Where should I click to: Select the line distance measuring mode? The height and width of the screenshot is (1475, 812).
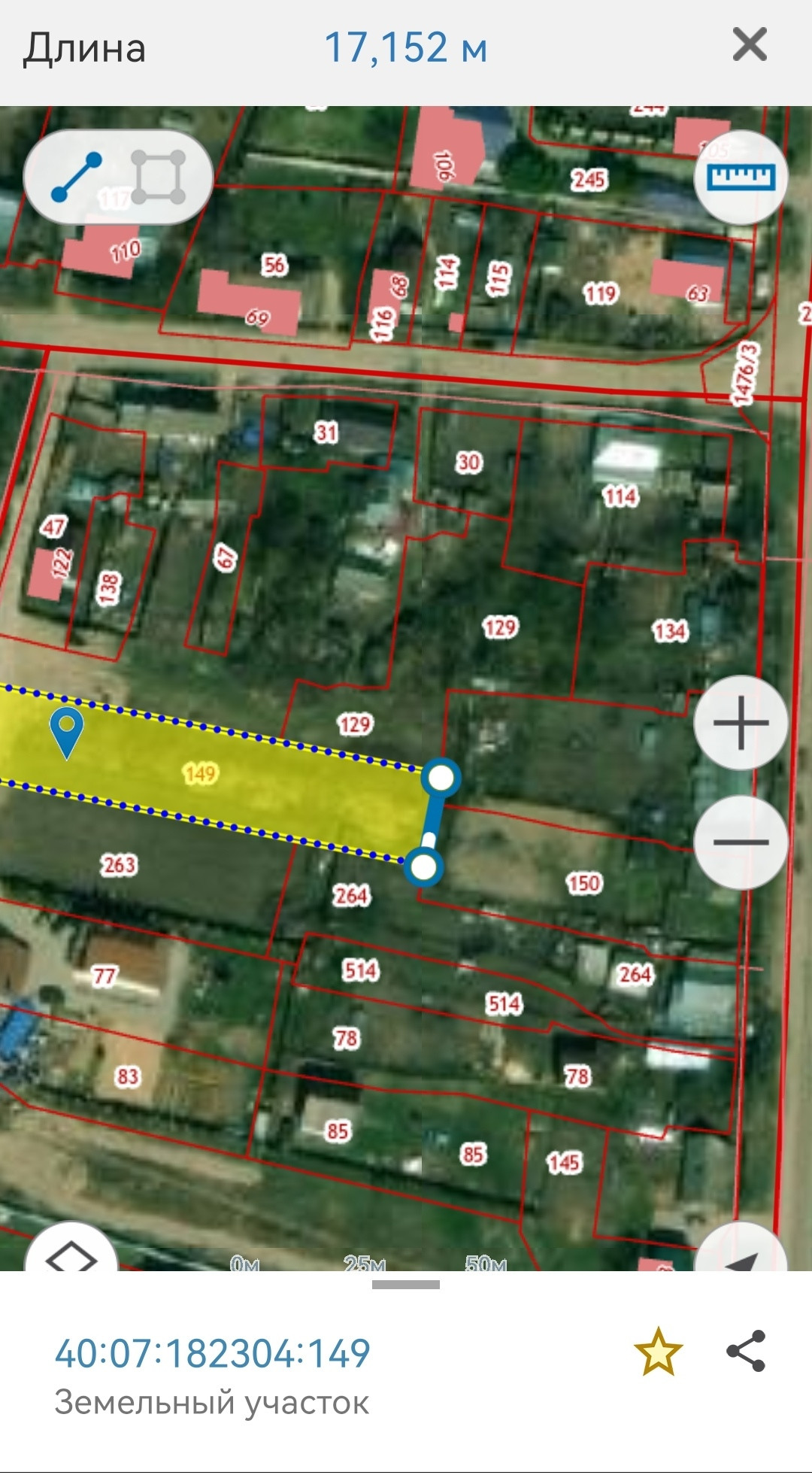76,178
